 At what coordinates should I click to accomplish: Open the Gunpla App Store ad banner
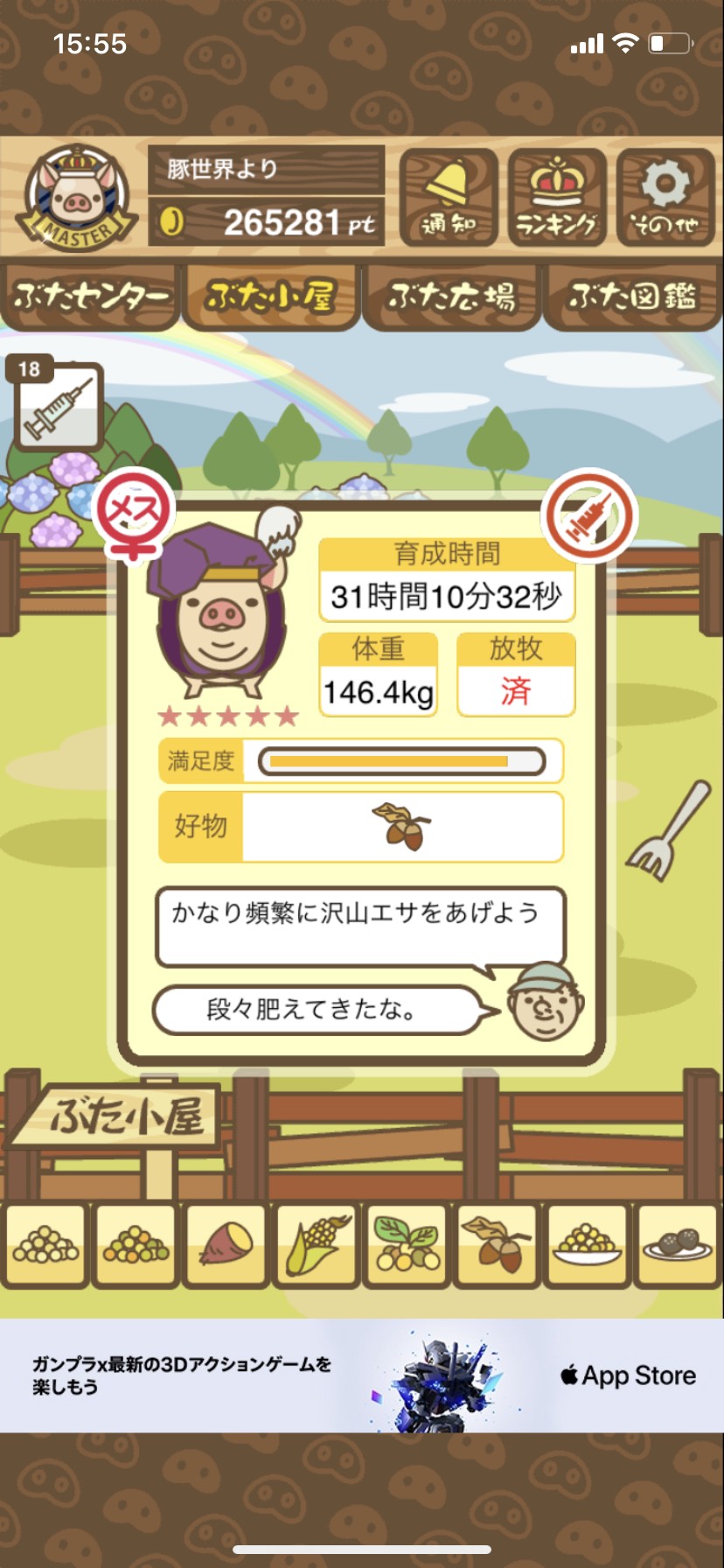pyautogui.click(x=362, y=1375)
